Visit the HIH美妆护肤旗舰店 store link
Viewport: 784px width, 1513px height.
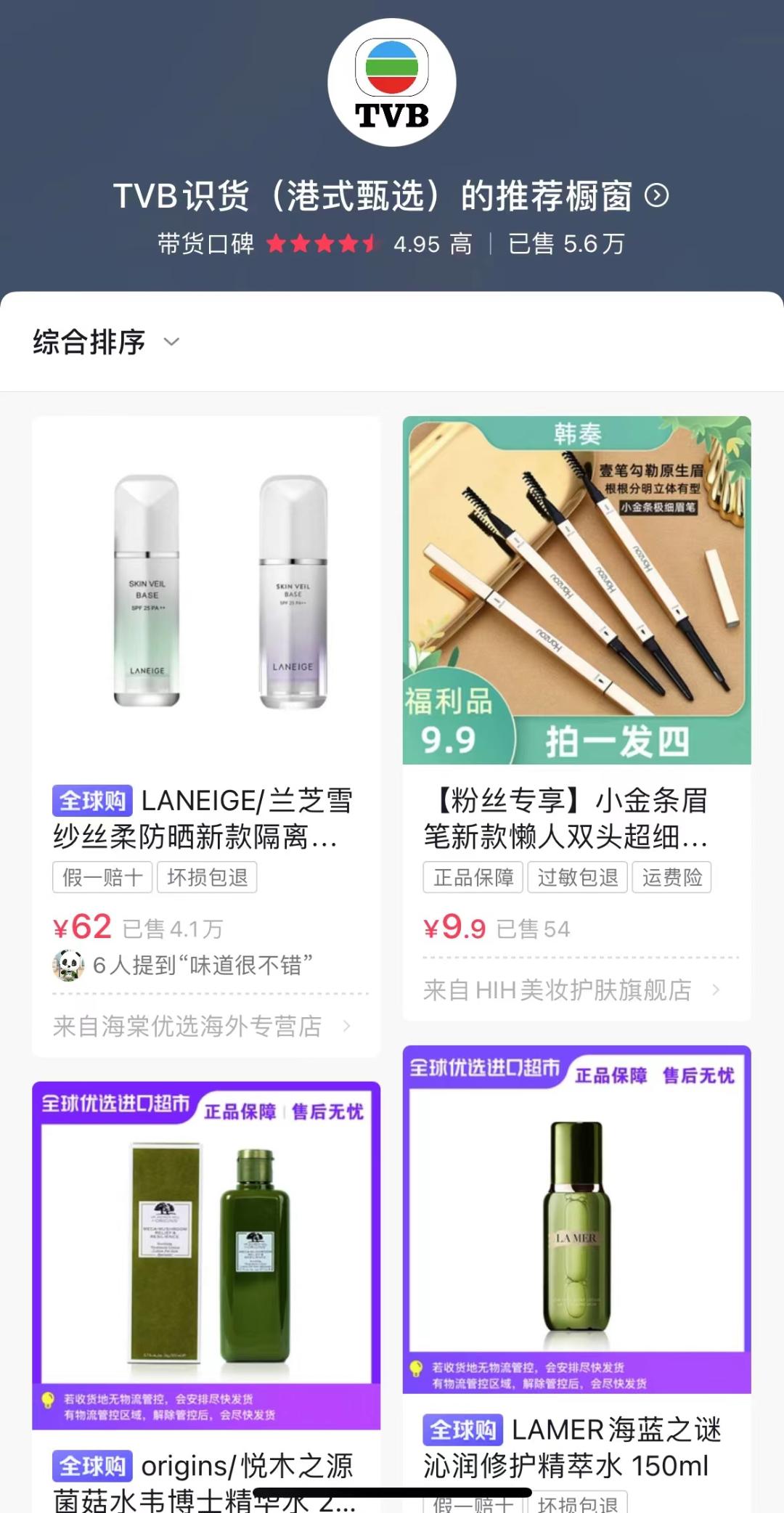(571, 990)
